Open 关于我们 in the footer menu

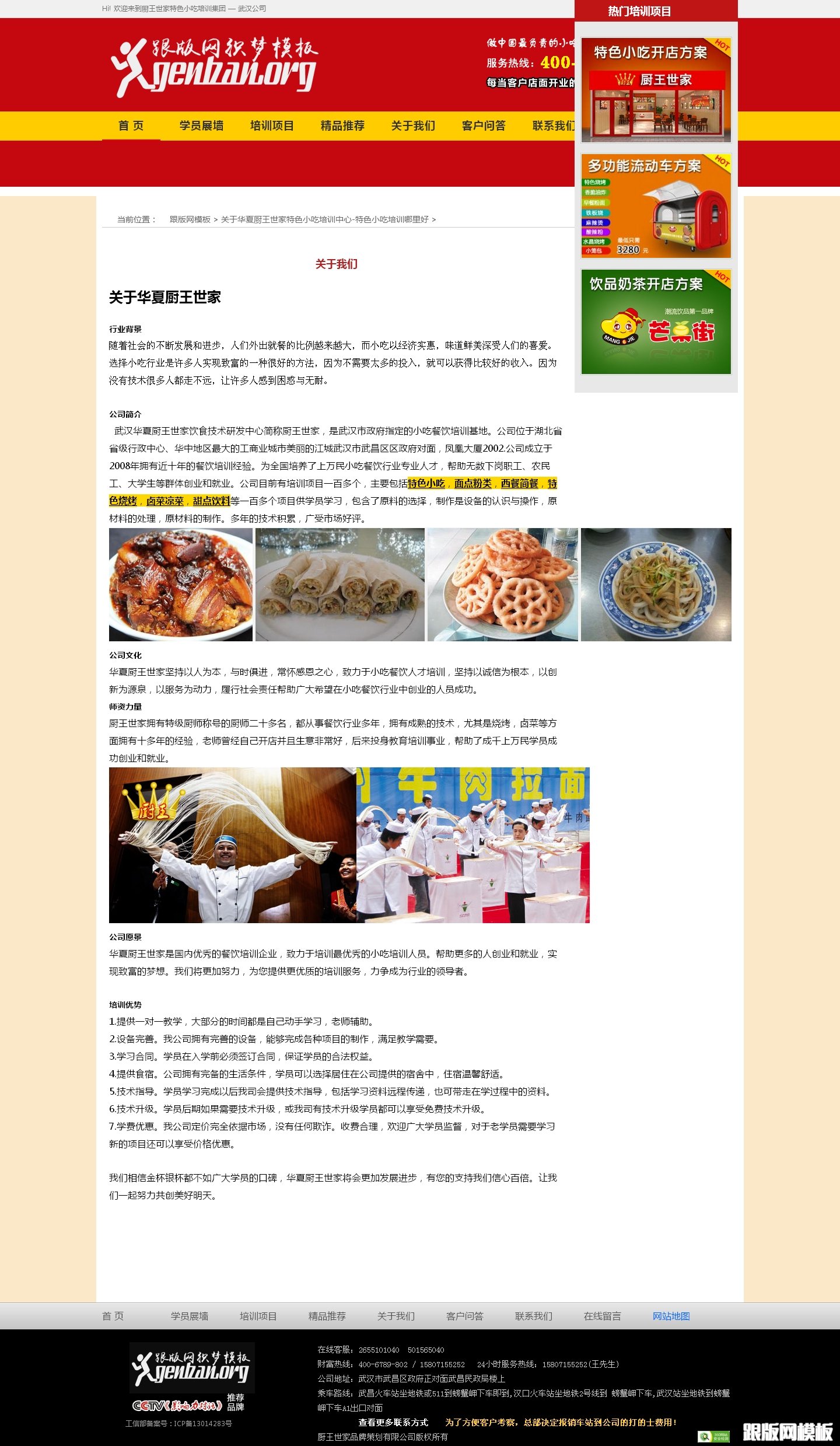tap(395, 1316)
